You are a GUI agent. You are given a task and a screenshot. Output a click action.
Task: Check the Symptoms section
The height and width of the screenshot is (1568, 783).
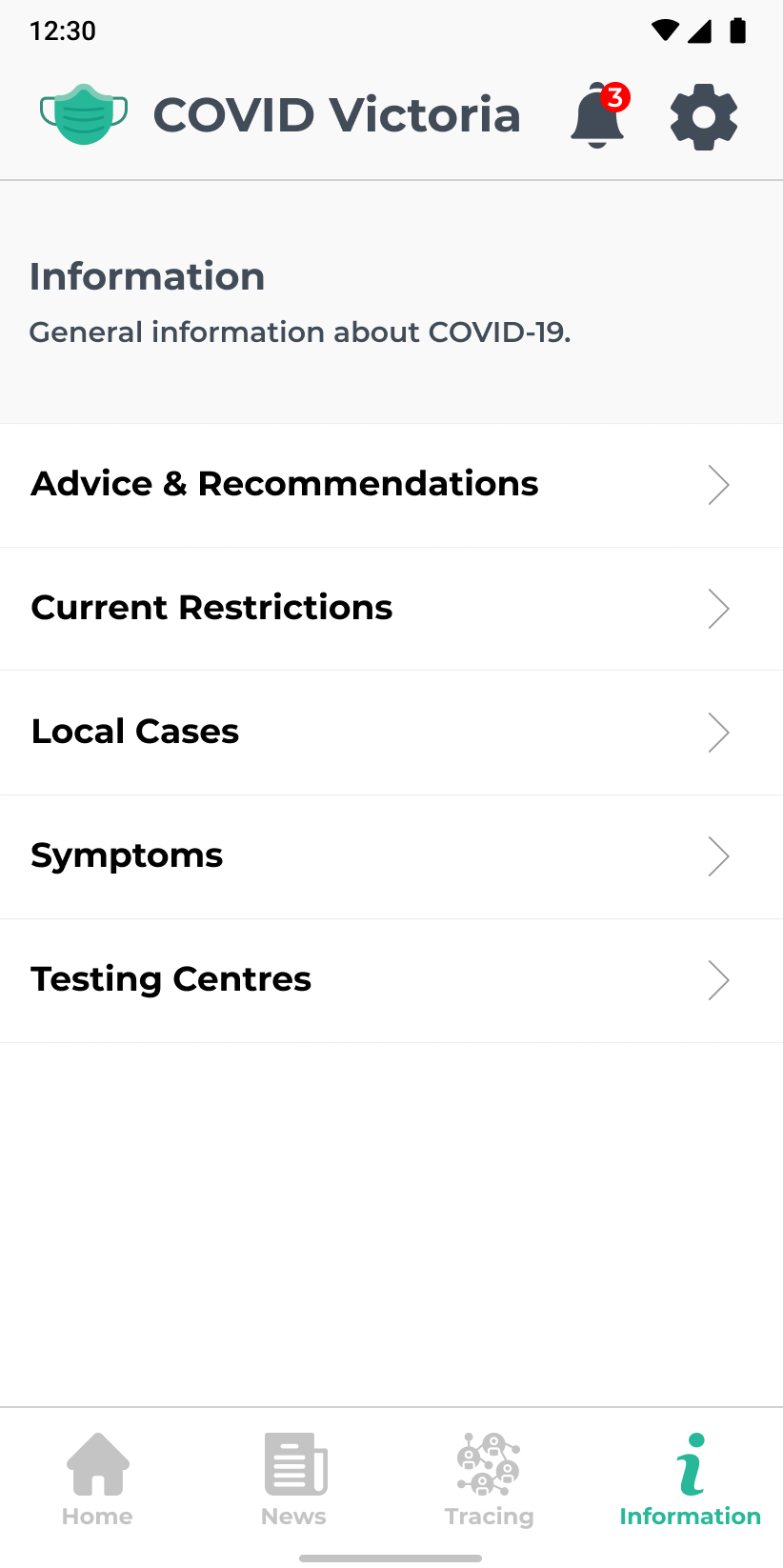pyautogui.click(x=391, y=856)
